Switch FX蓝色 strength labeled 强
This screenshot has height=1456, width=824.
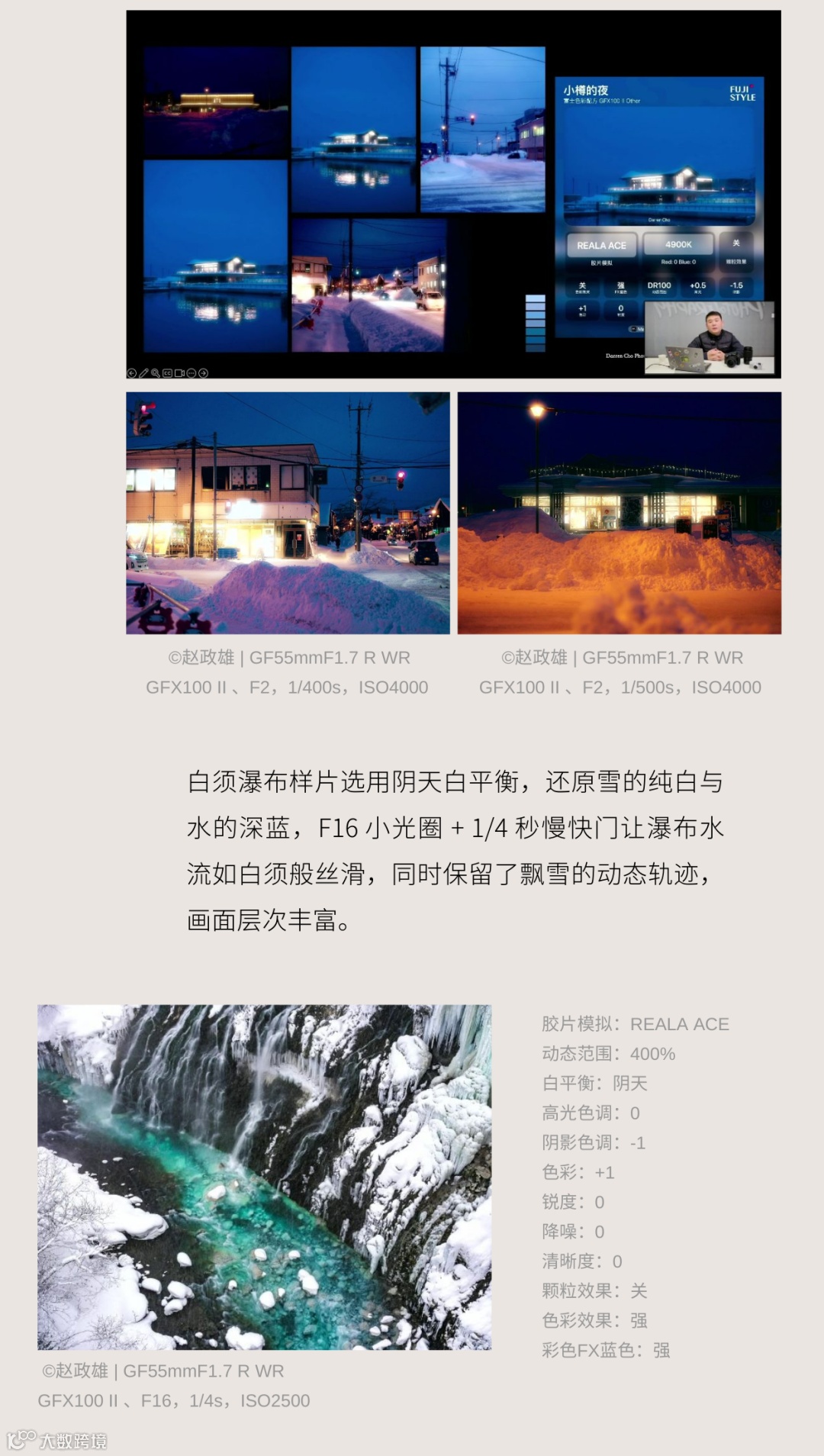point(620,285)
